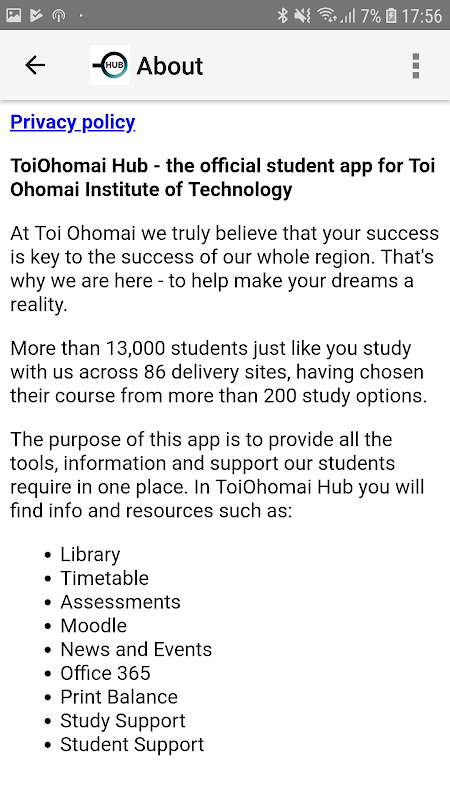Go back using the arrow icon
The width and height of the screenshot is (450, 800).
tap(35, 65)
